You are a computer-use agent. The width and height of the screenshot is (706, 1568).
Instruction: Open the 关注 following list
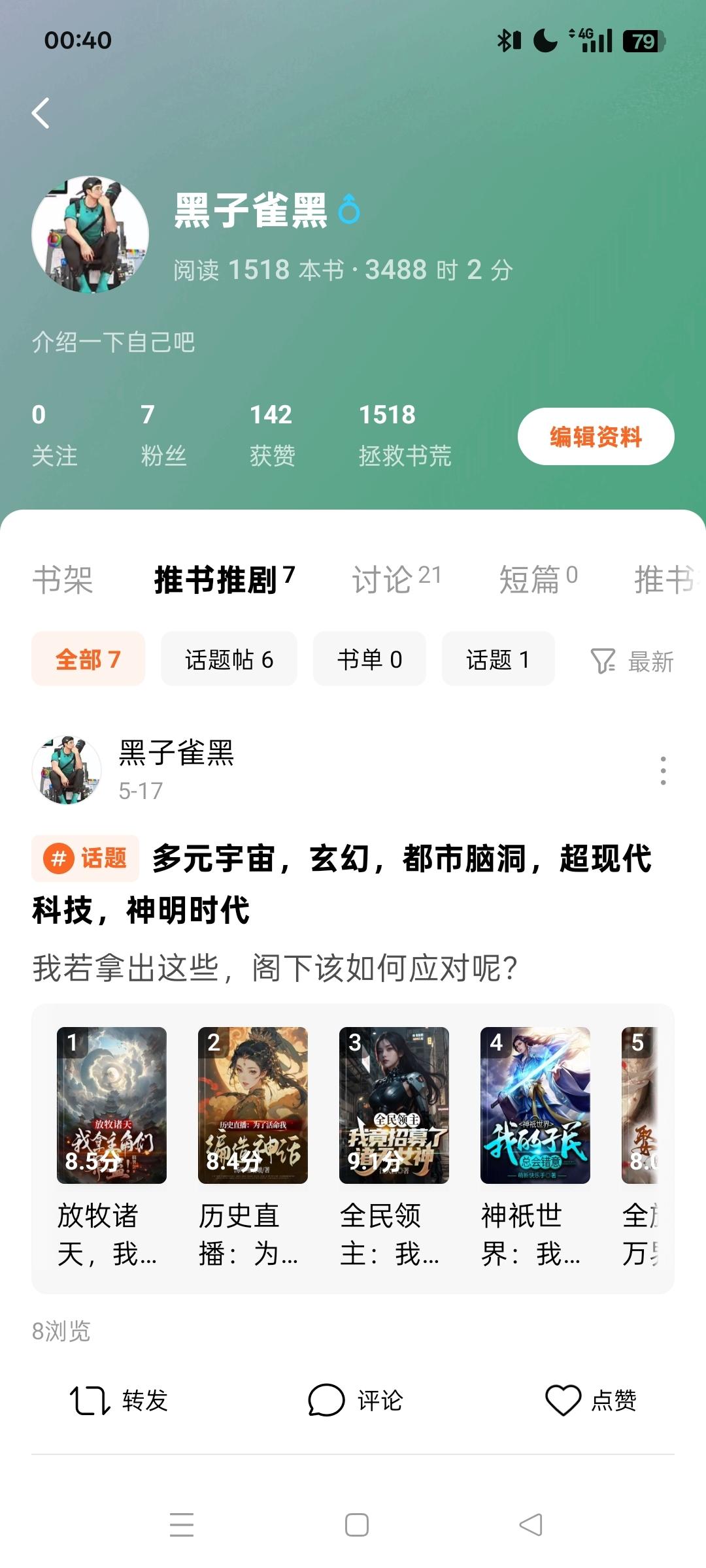[54, 434]
